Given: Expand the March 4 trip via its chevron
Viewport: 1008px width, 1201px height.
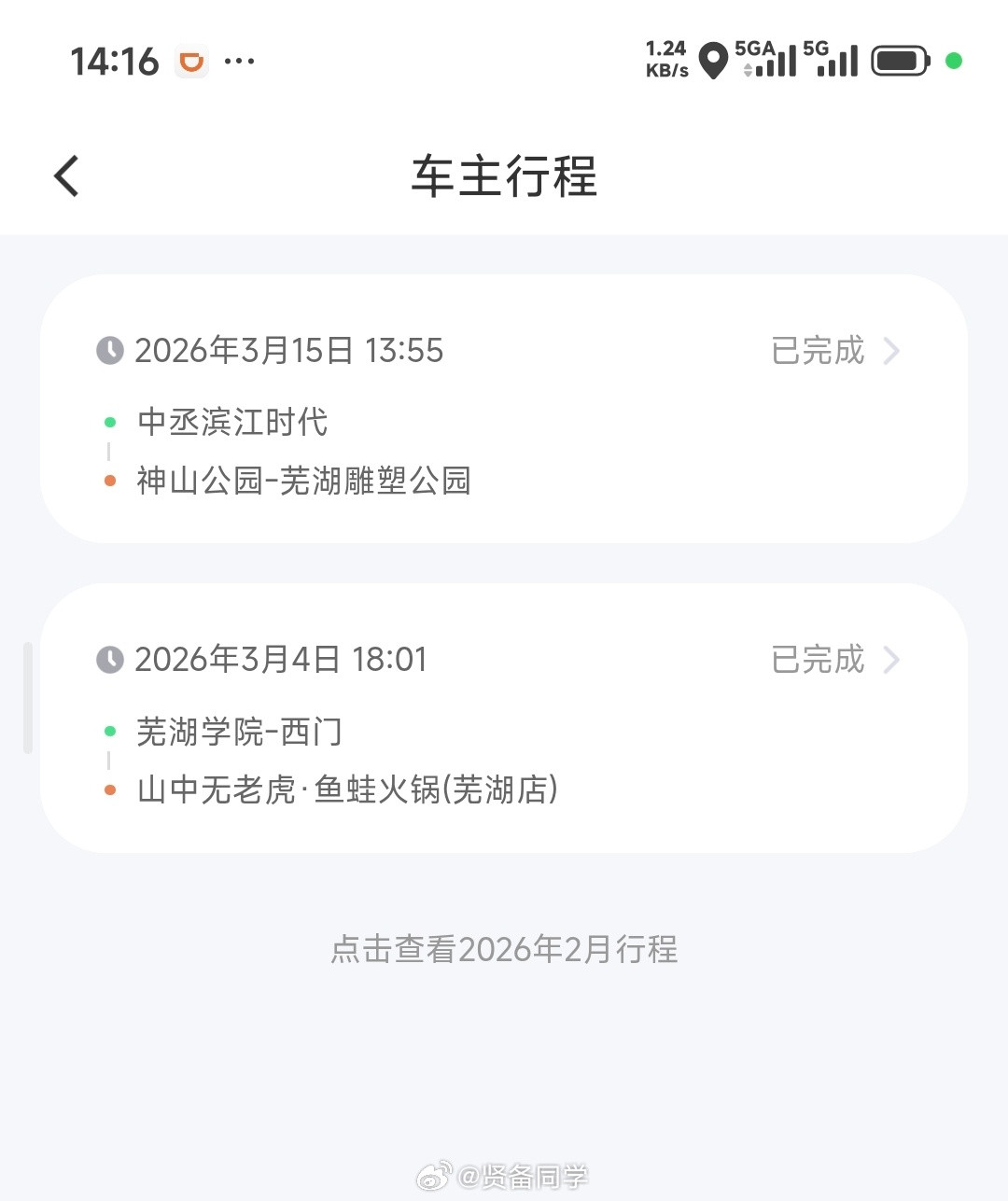Looking at the screenshot, I should tap(893, 660).
